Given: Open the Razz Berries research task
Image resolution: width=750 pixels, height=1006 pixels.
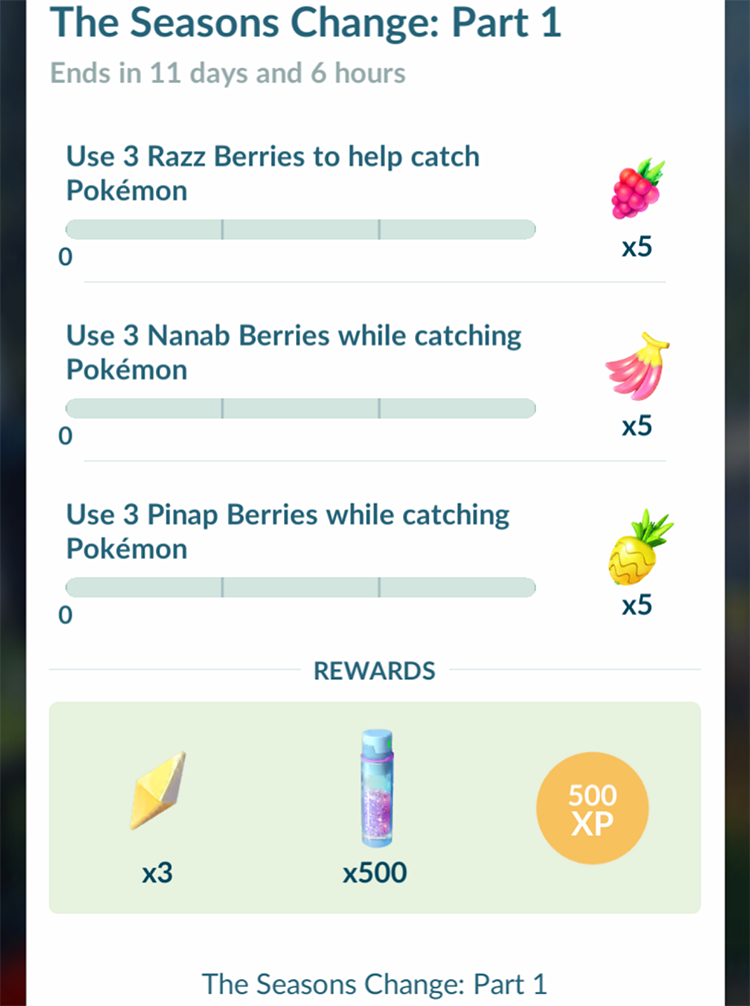Looking at the screenshot, I should coord(273,173).
